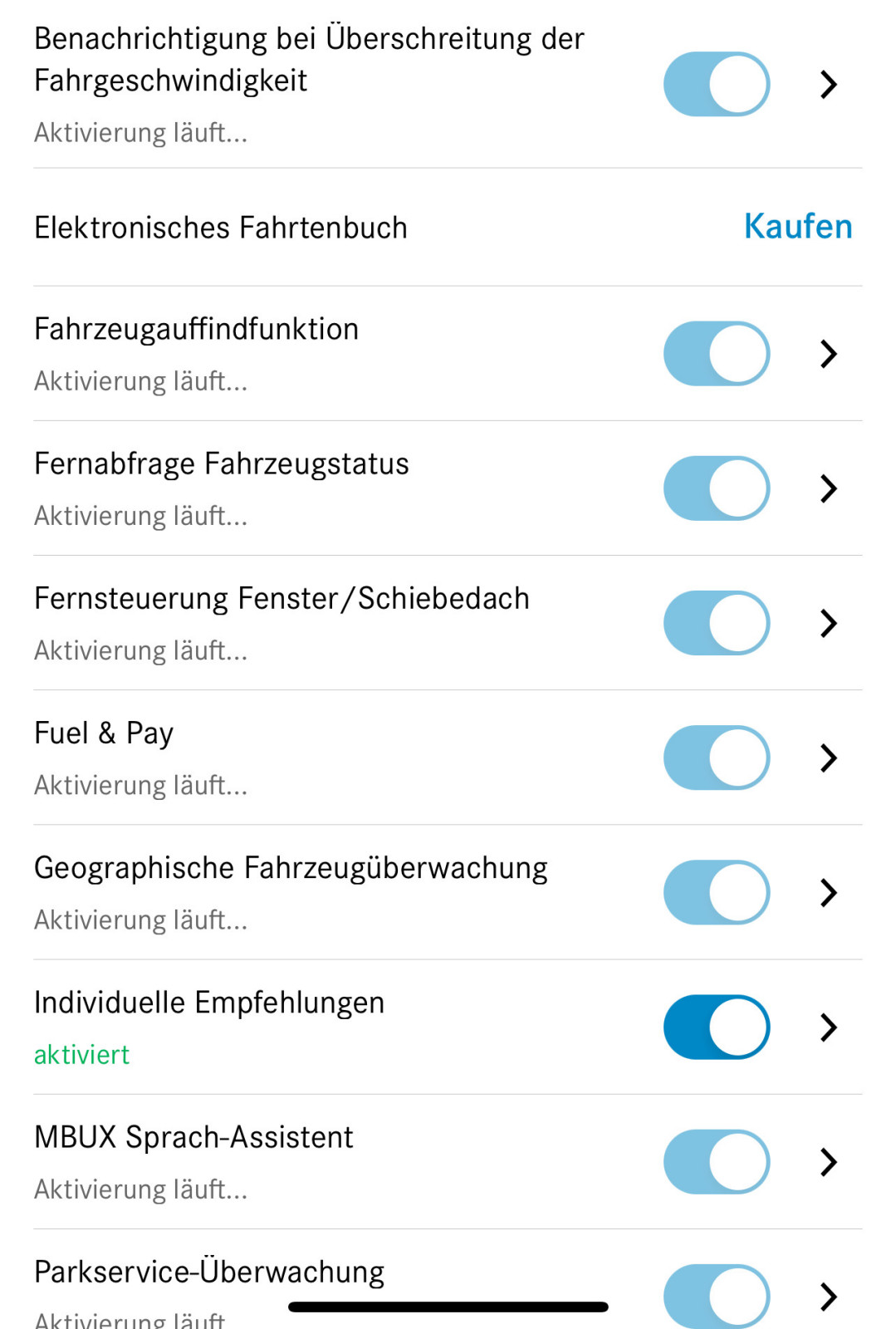Tap the green aktiviert status label
Image resolution: width=896 pixels, height=1329 pixels.
pyautogui.click(x=81, y=1054)
